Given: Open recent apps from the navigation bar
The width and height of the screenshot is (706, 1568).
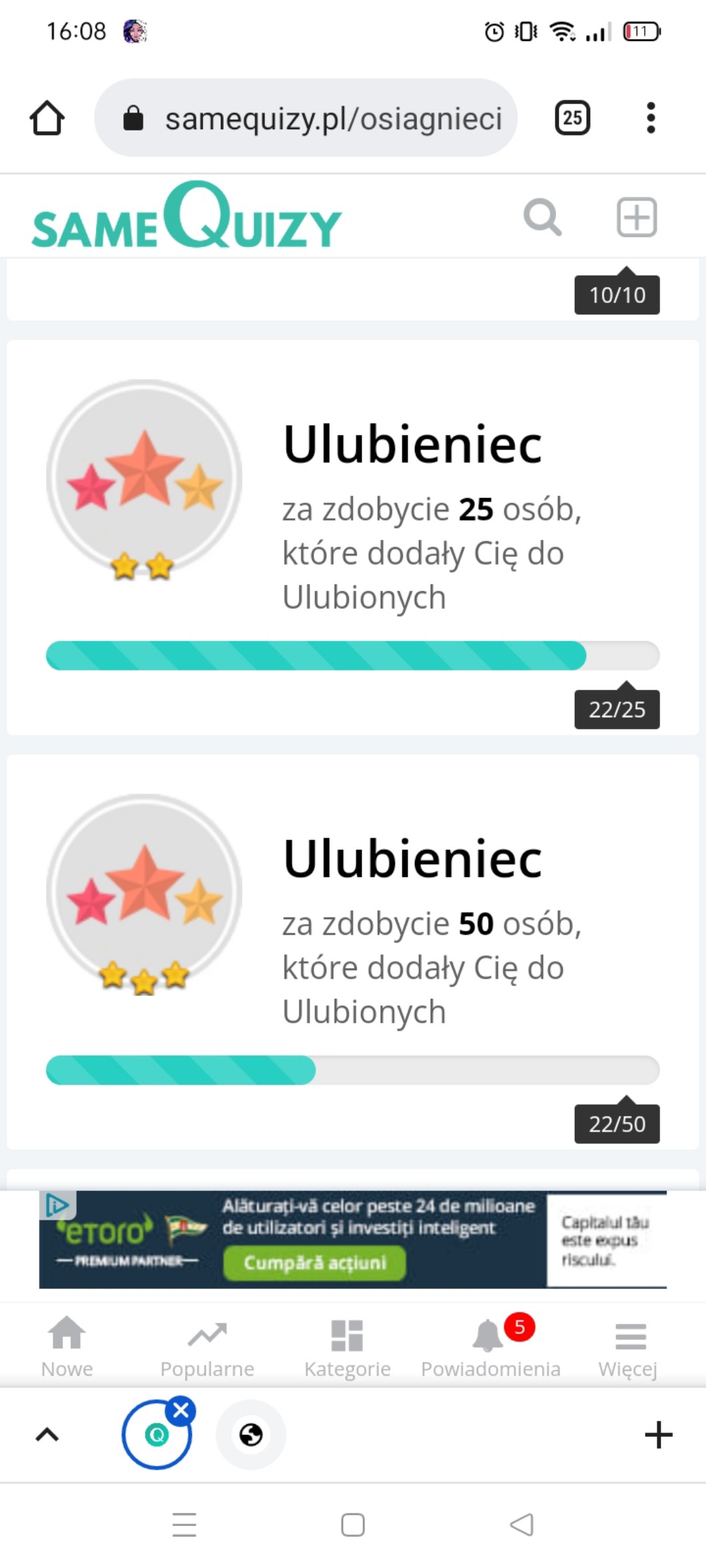Looking at the screenshot, I should (184, 1525).
